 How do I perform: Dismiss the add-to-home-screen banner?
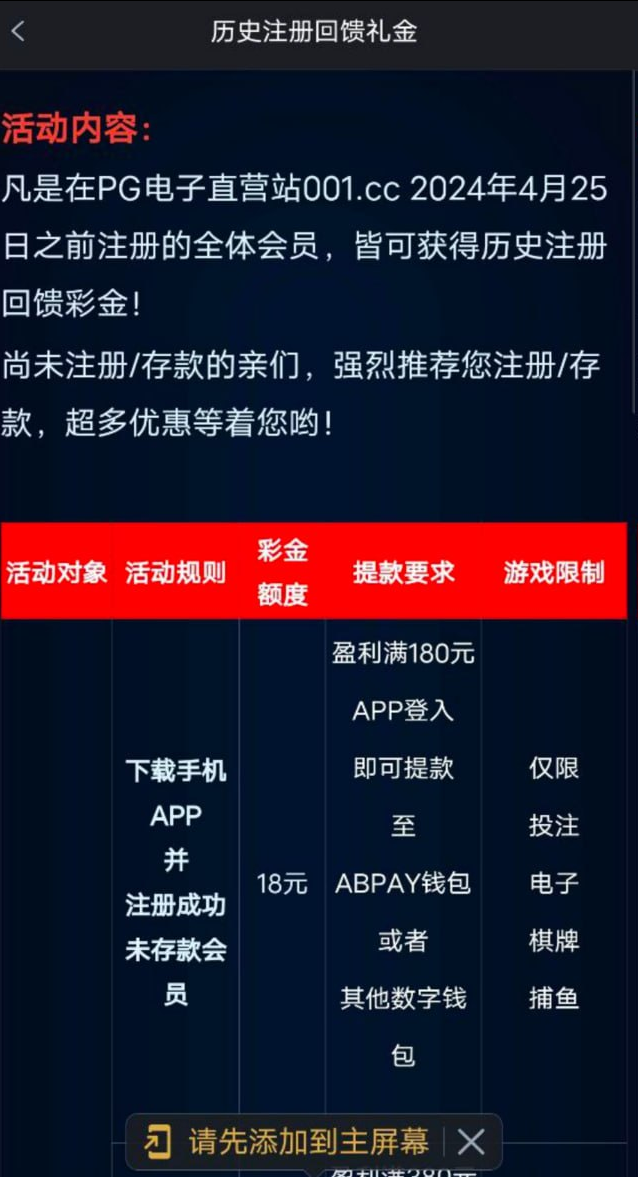471,1141
